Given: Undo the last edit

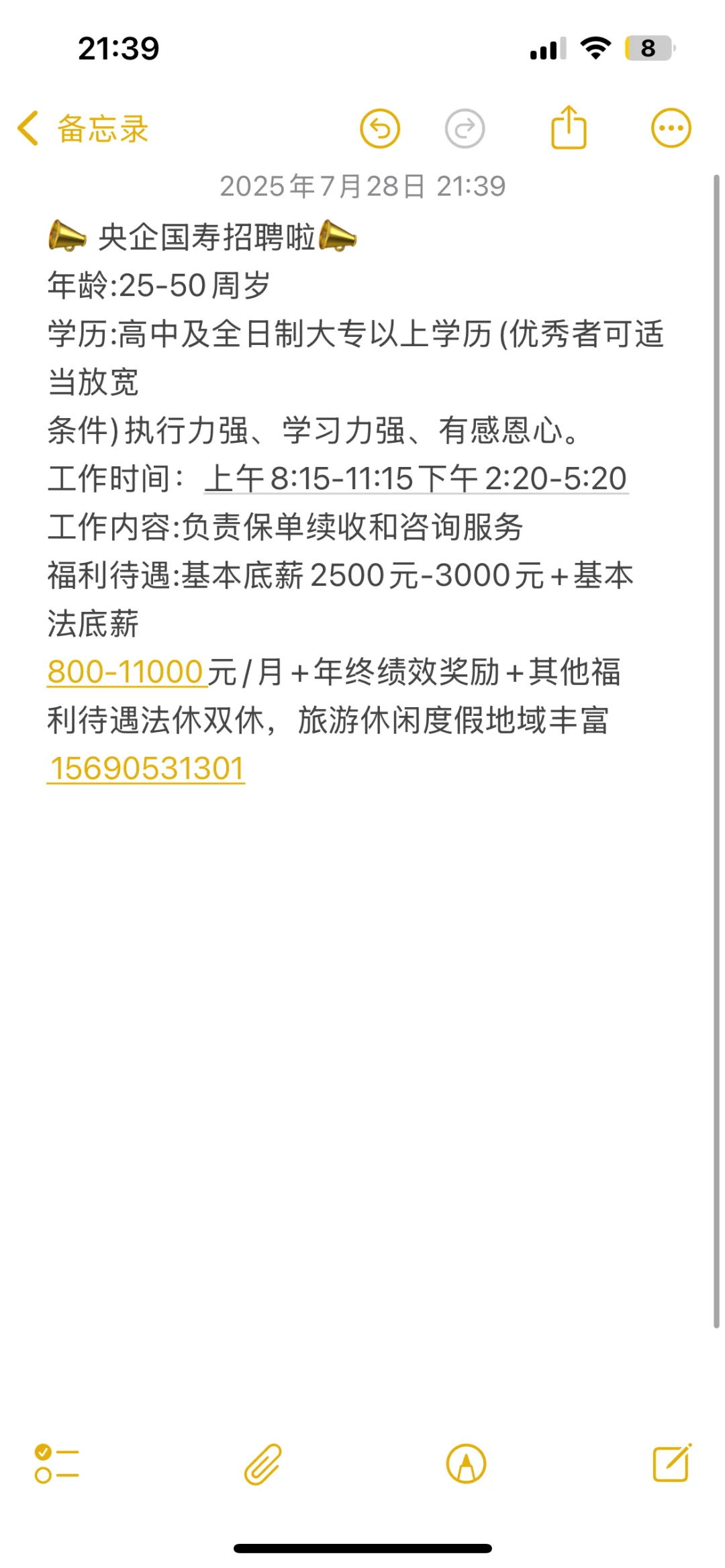Looking at the screenshot, I should tap(380, 128).
